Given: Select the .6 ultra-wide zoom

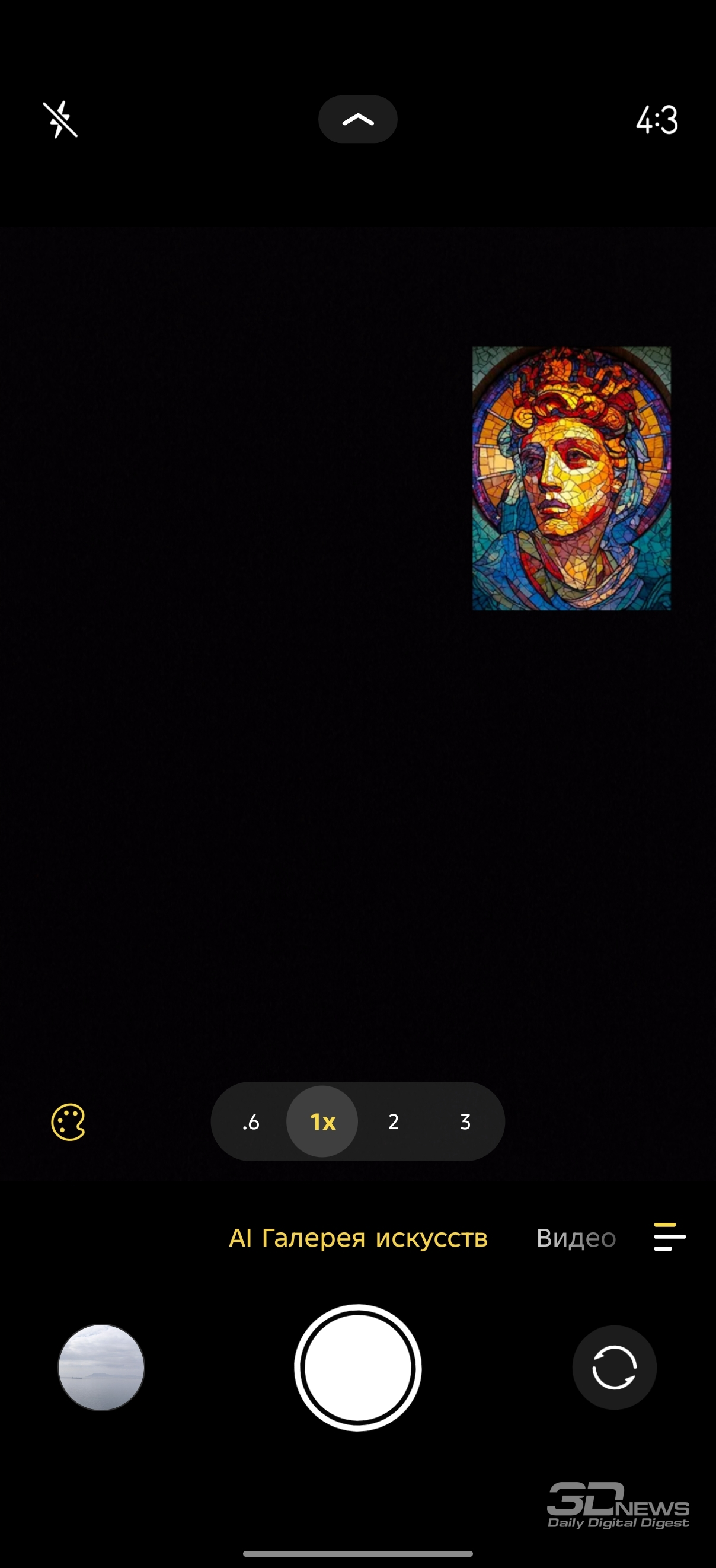Looking at the screenshot, I should [x=251, y=1121].
